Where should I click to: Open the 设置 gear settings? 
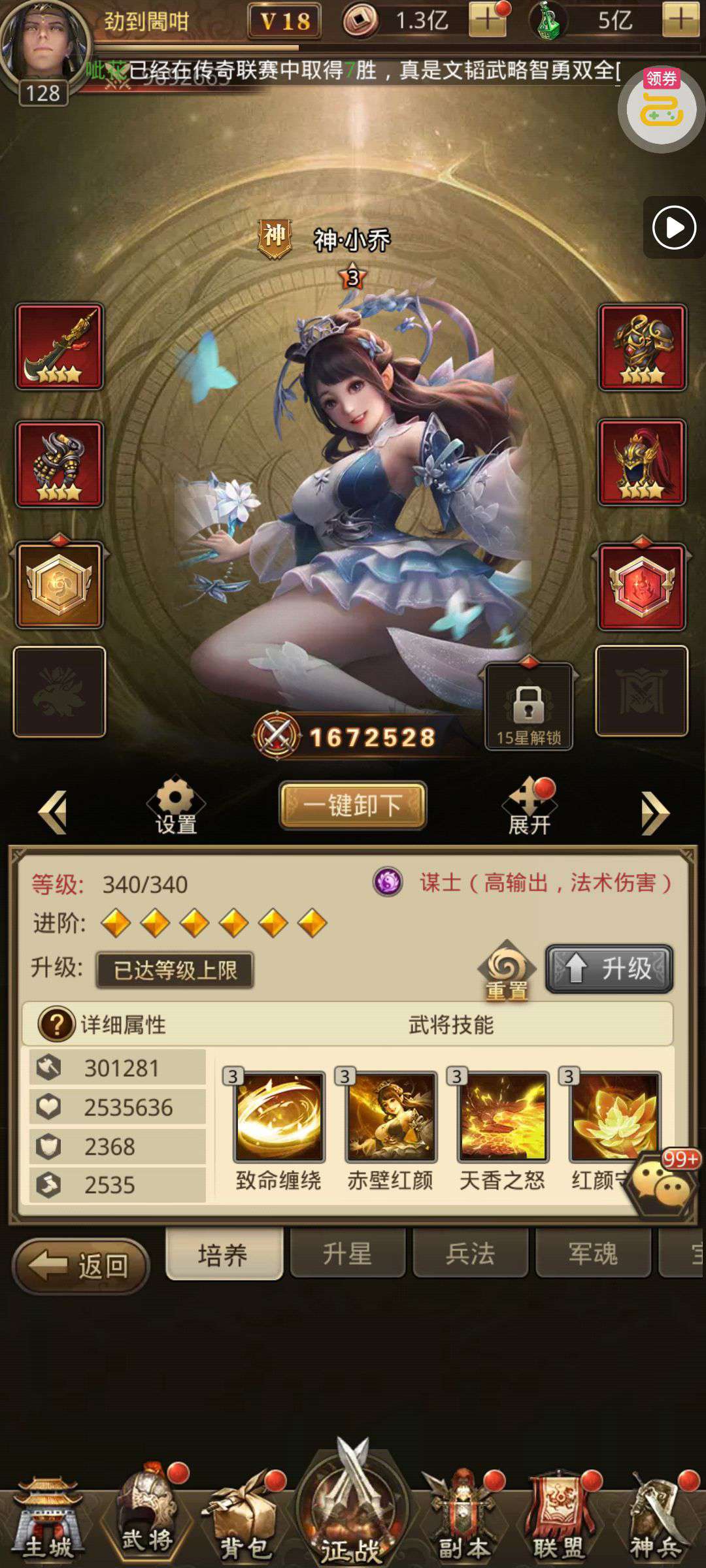(x=176, y=806)
